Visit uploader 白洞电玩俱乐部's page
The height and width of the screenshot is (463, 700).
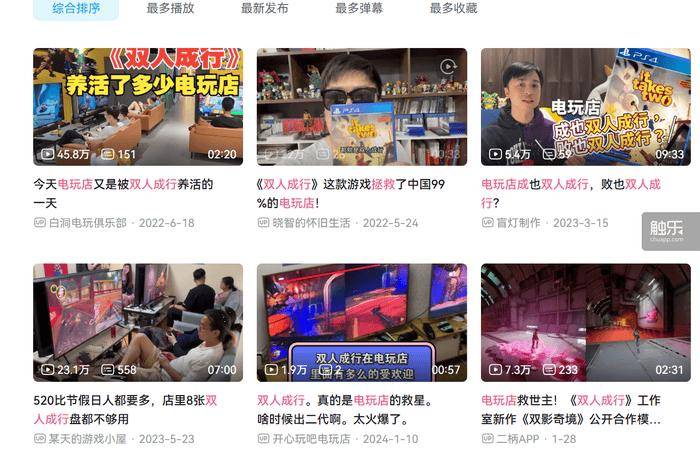pyautogui.click(x=87, y=223)
